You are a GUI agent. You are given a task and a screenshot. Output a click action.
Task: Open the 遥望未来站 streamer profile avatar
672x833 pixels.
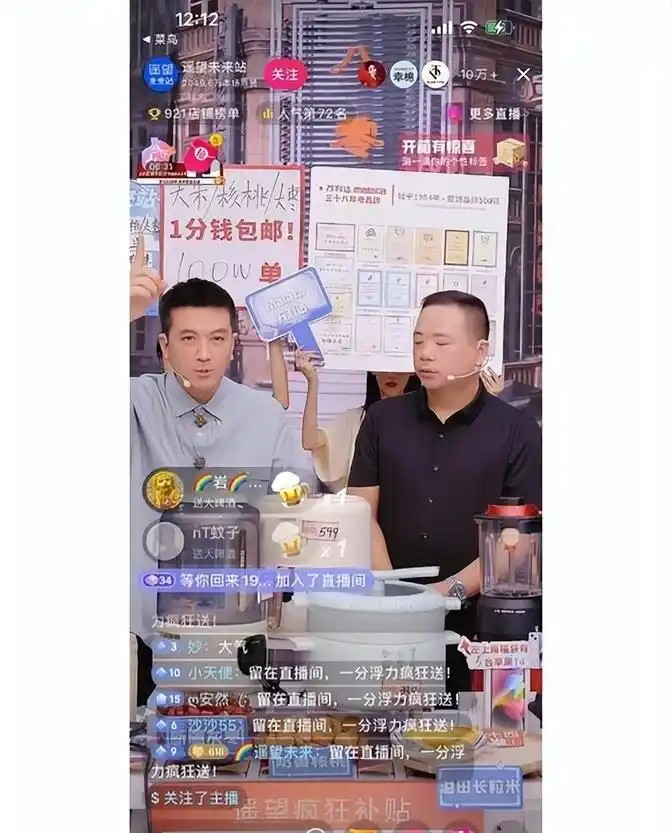click(x=160, y=74)
